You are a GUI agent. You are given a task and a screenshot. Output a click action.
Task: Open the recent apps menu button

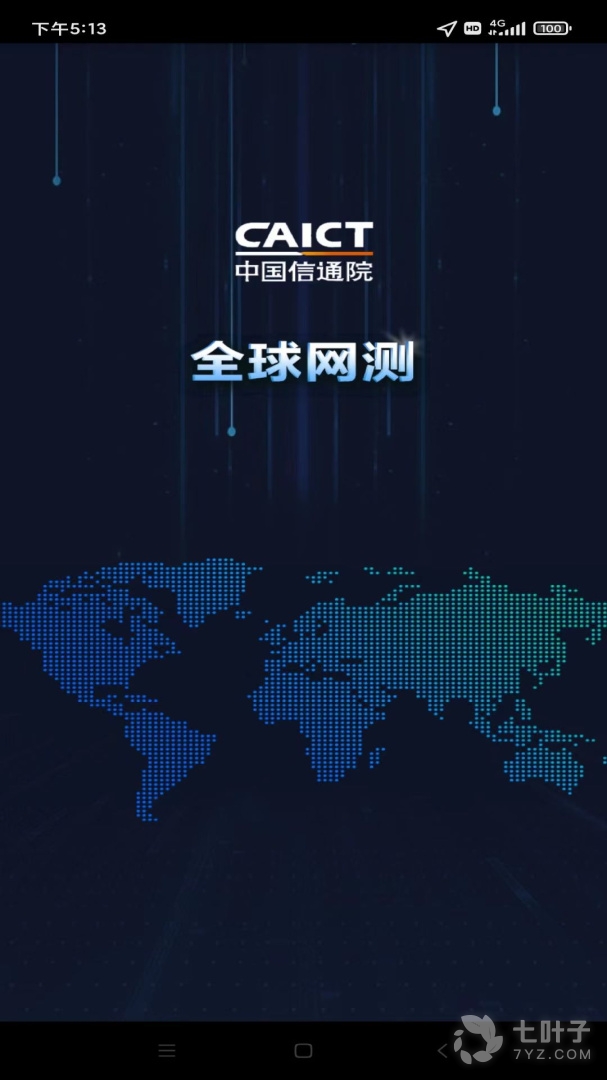(167, 1050)
